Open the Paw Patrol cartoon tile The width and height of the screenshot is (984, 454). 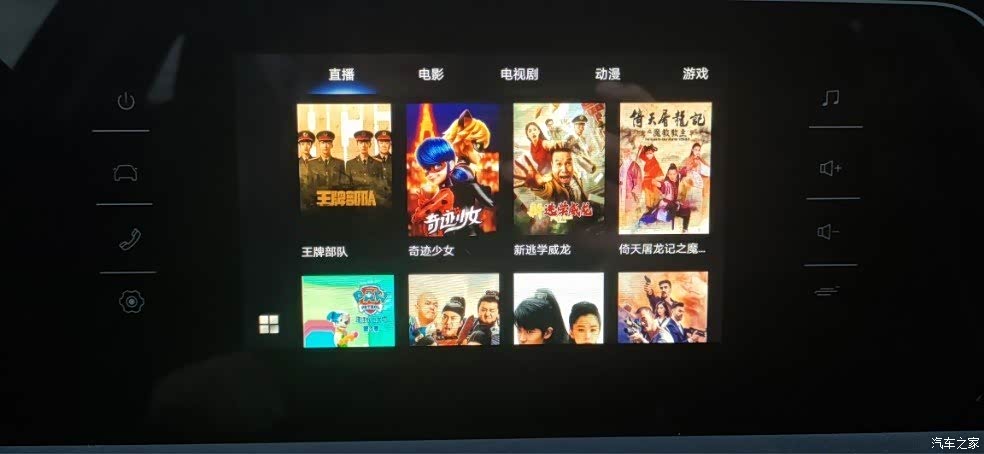(348, 310)
